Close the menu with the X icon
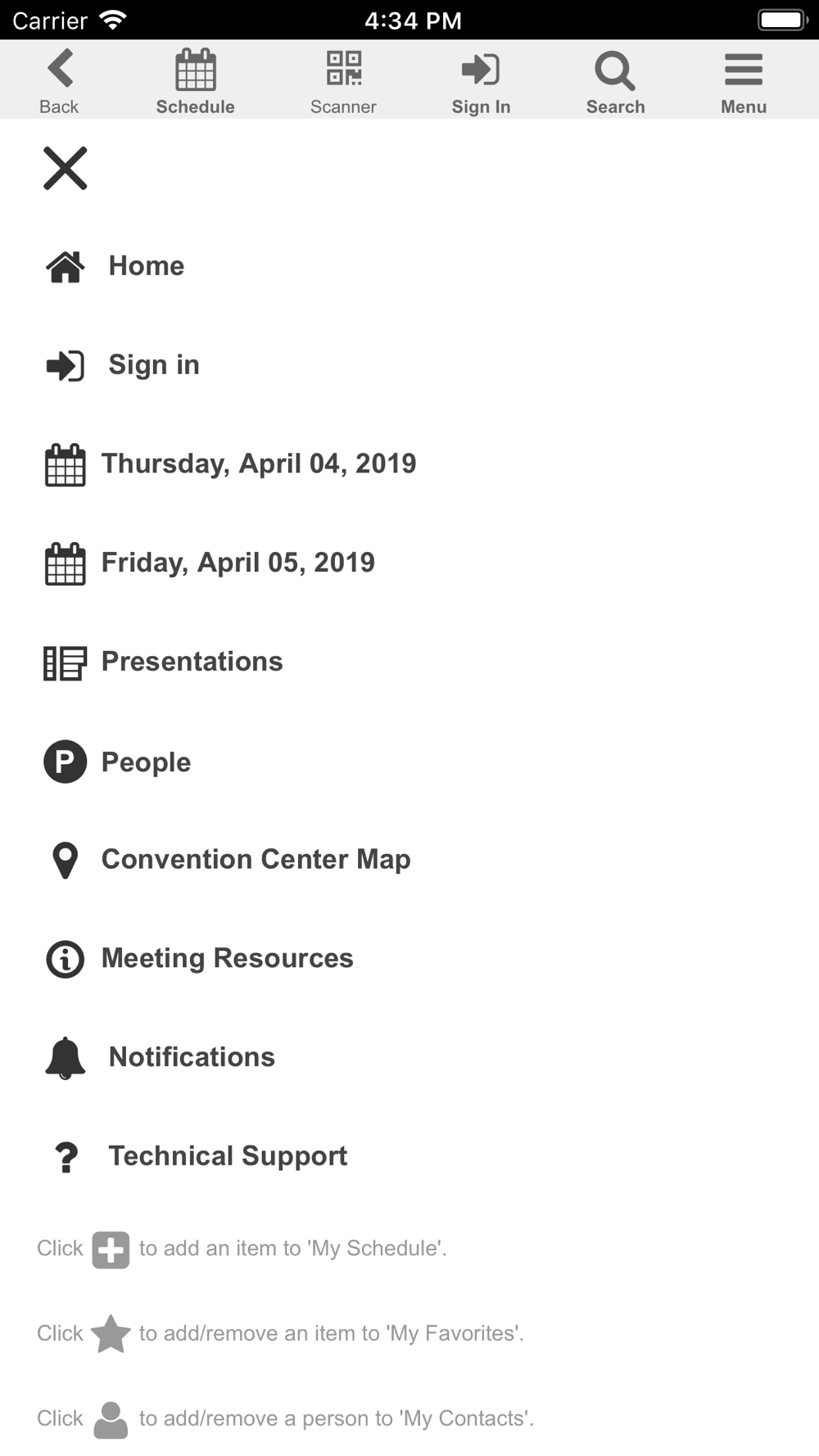This screenshot has width=819, height=1456. pyautogui.click(x=66, y=169)
